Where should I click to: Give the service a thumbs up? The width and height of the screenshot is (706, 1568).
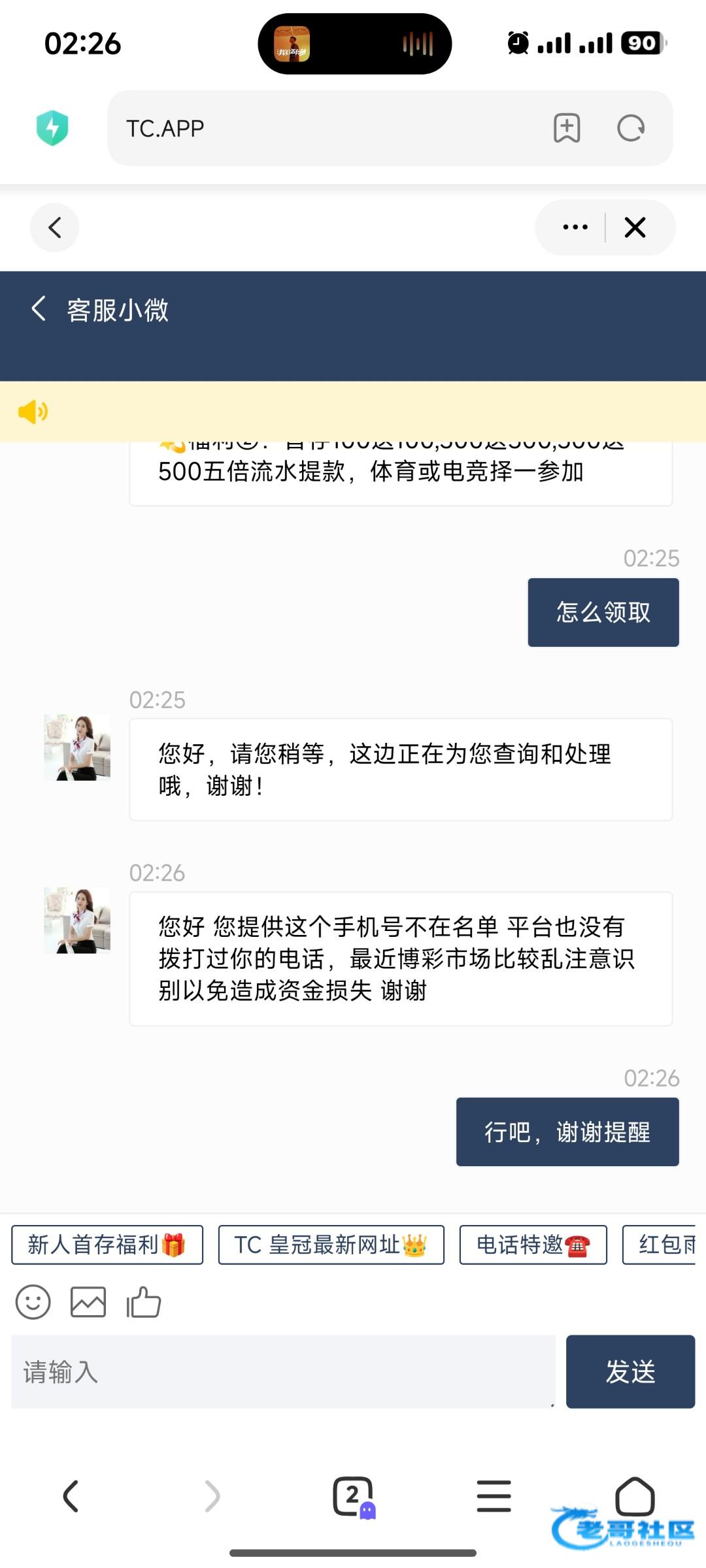(144, 1302)
